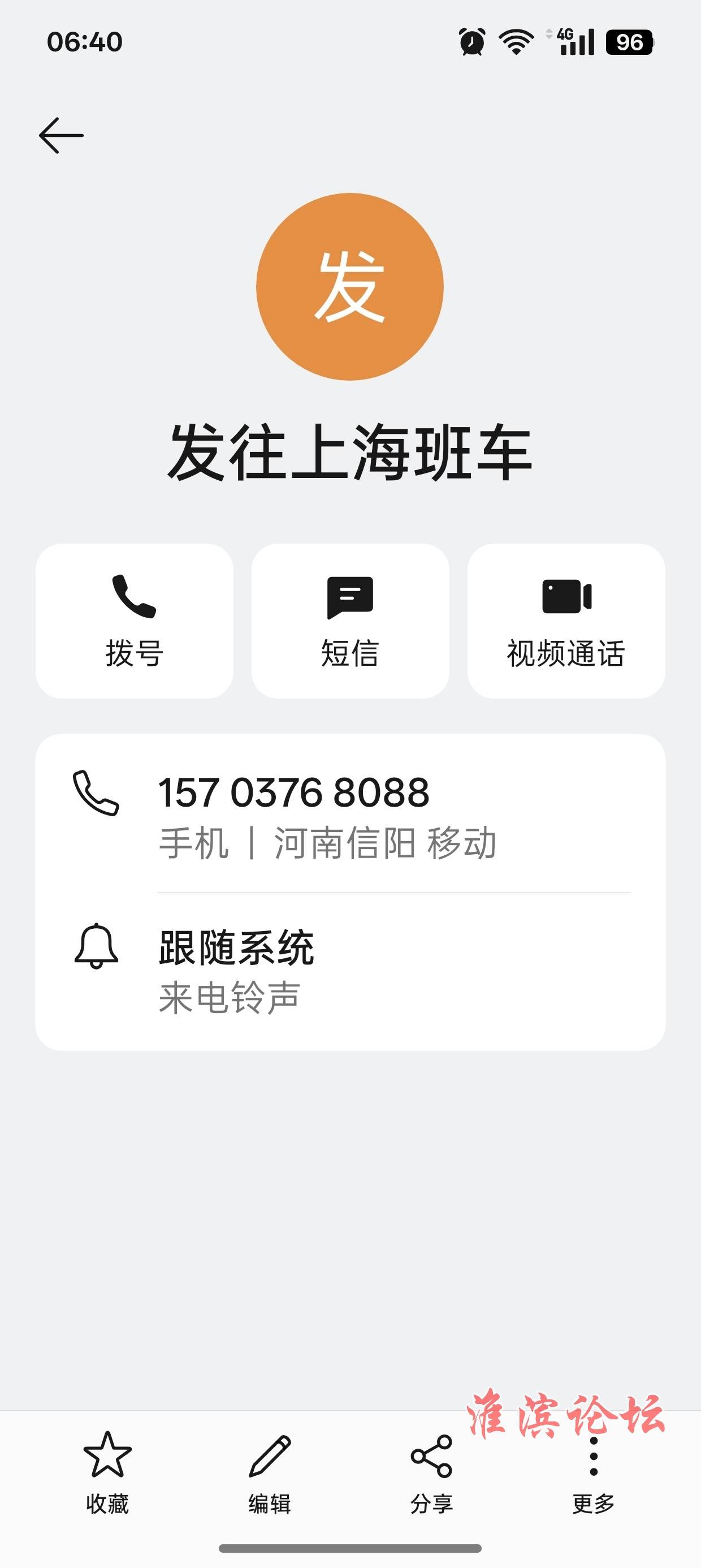The height and width of the screenshot is (1568, 701).
Task: Send a message via 短信 button
Action: (350, 621)
